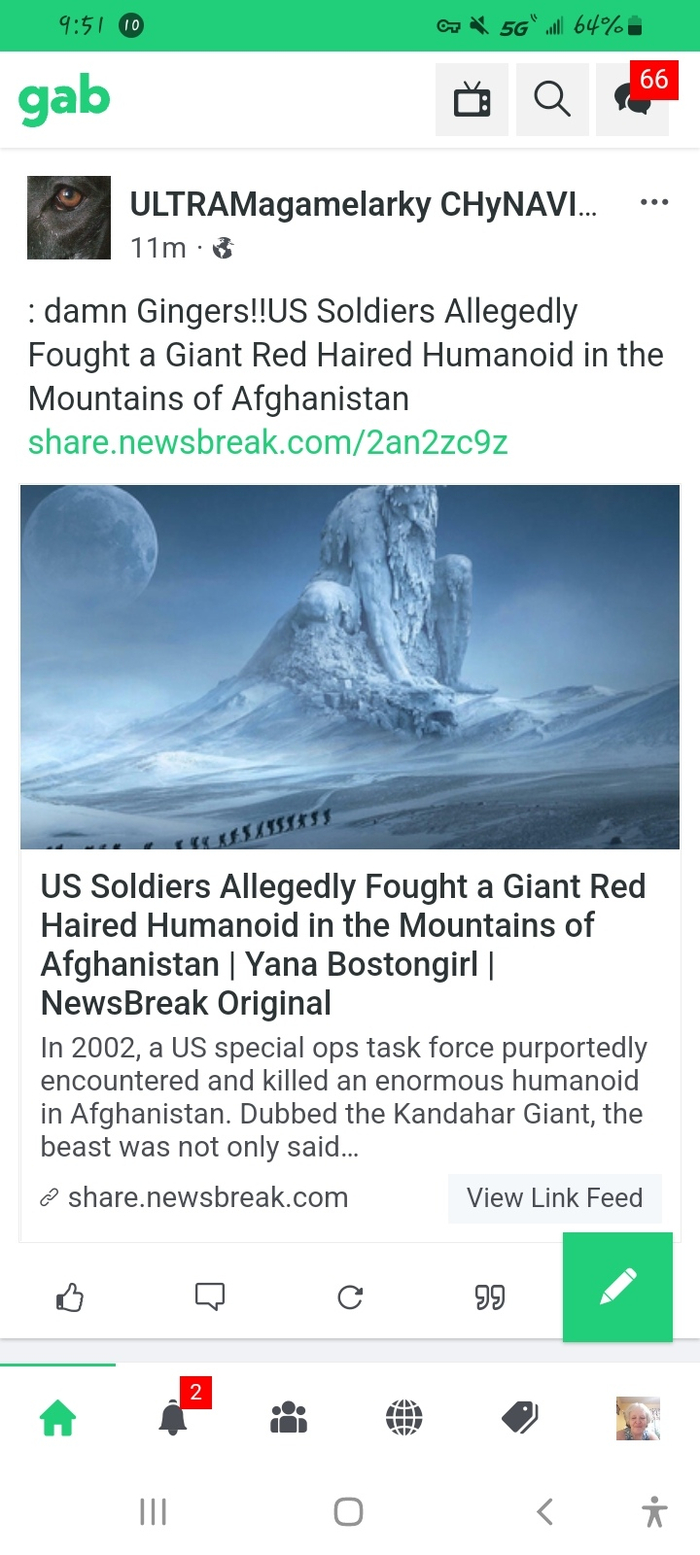700x1555 pixels.
Task: Open chat messages with 66 badge
Action: tap(633, 99)
